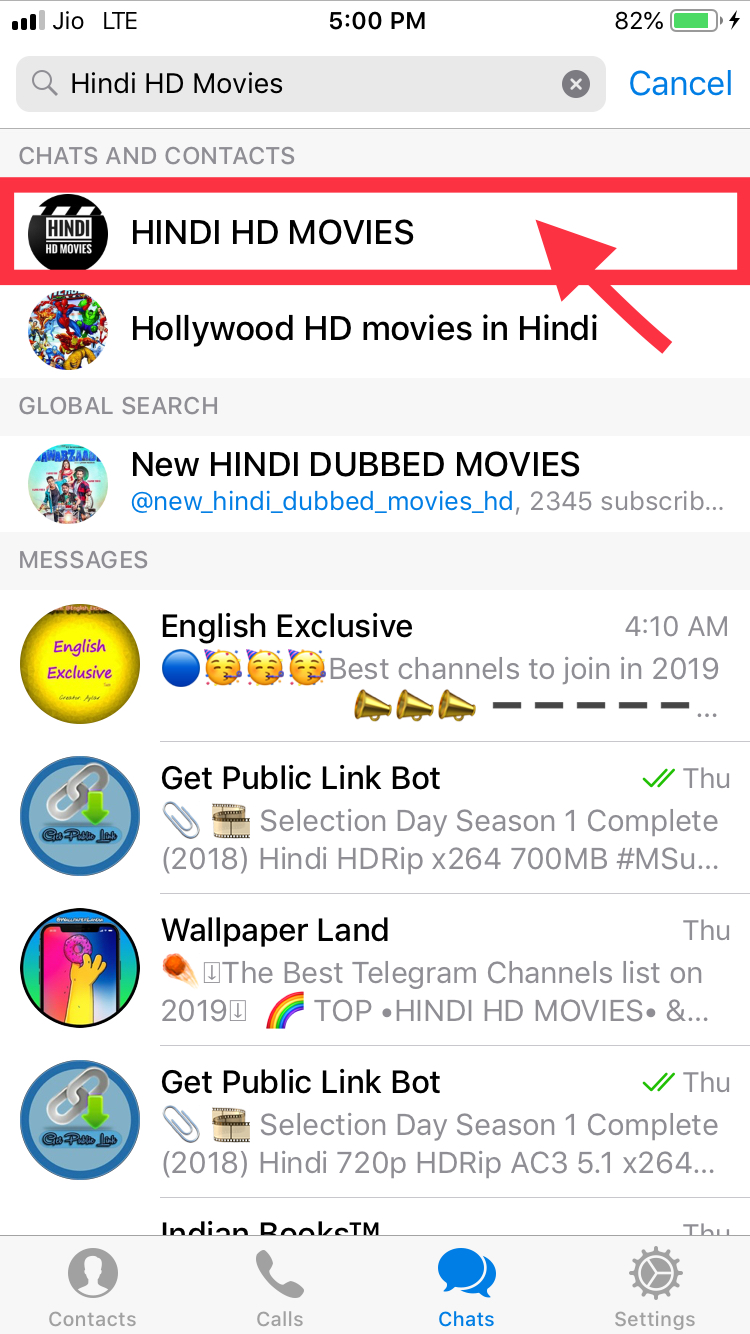Select the Chats tab

click(466, 1290)
